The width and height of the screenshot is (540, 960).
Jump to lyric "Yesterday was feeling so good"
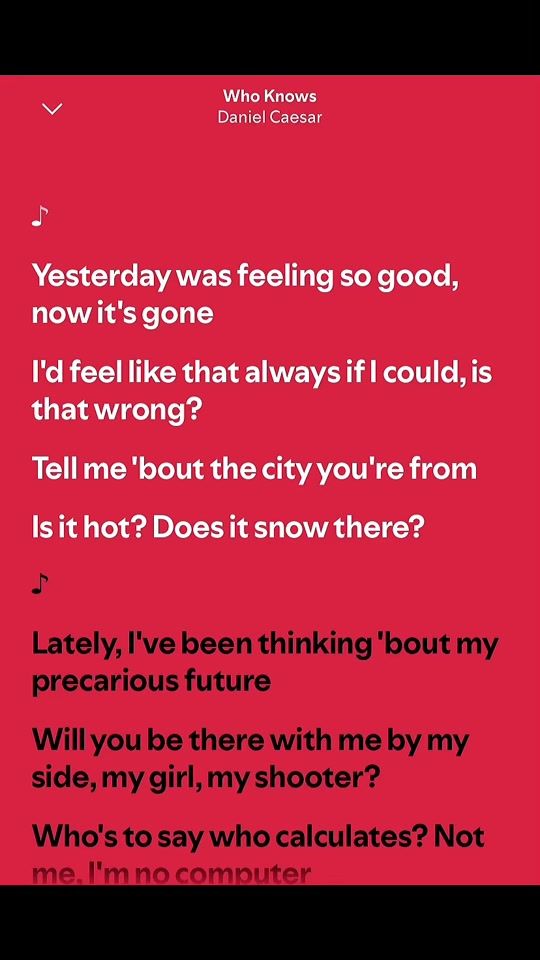[246, 294]
